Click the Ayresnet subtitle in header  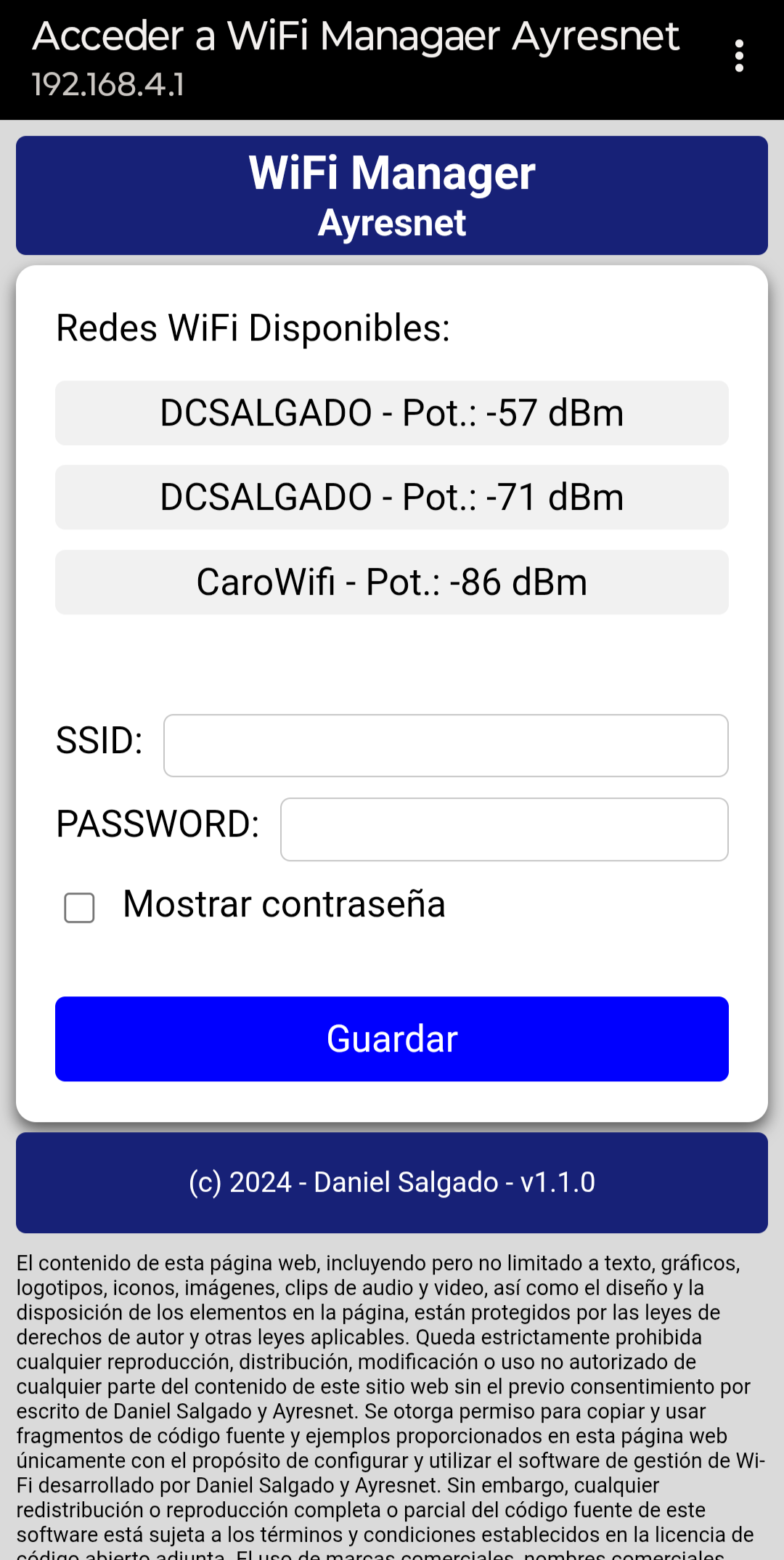coord(392,223)
